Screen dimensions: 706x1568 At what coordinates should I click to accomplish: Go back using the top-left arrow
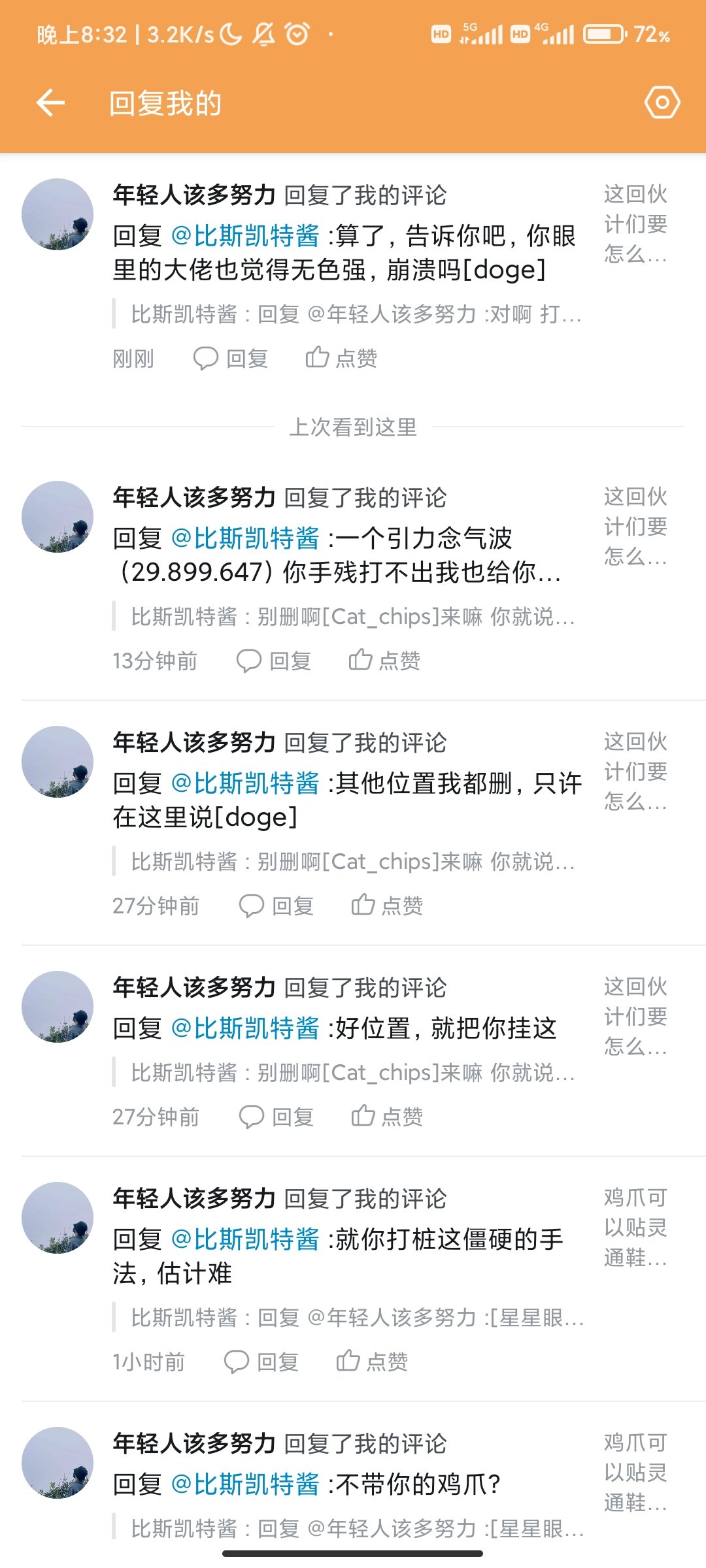pos(50,103)
